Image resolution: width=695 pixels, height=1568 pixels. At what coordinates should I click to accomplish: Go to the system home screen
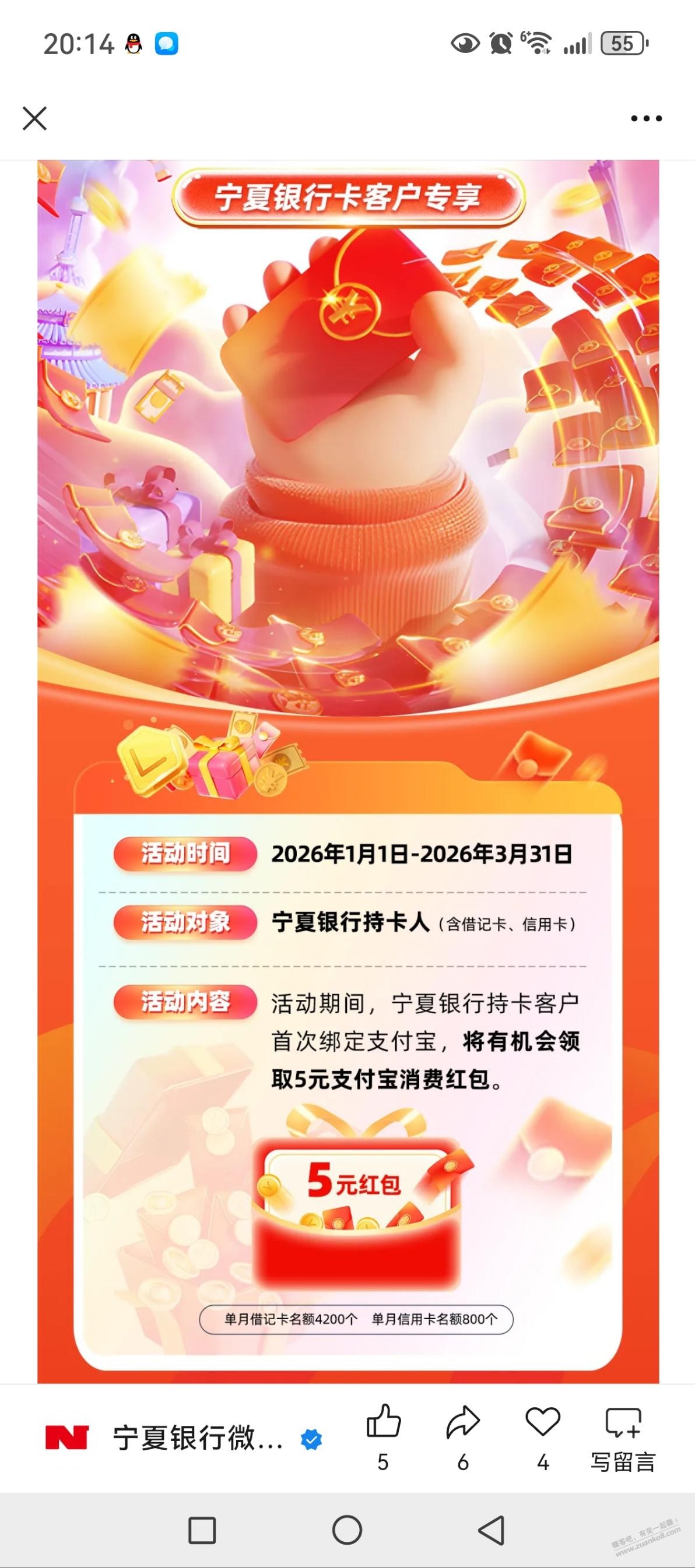click(x=347, y=1530)
